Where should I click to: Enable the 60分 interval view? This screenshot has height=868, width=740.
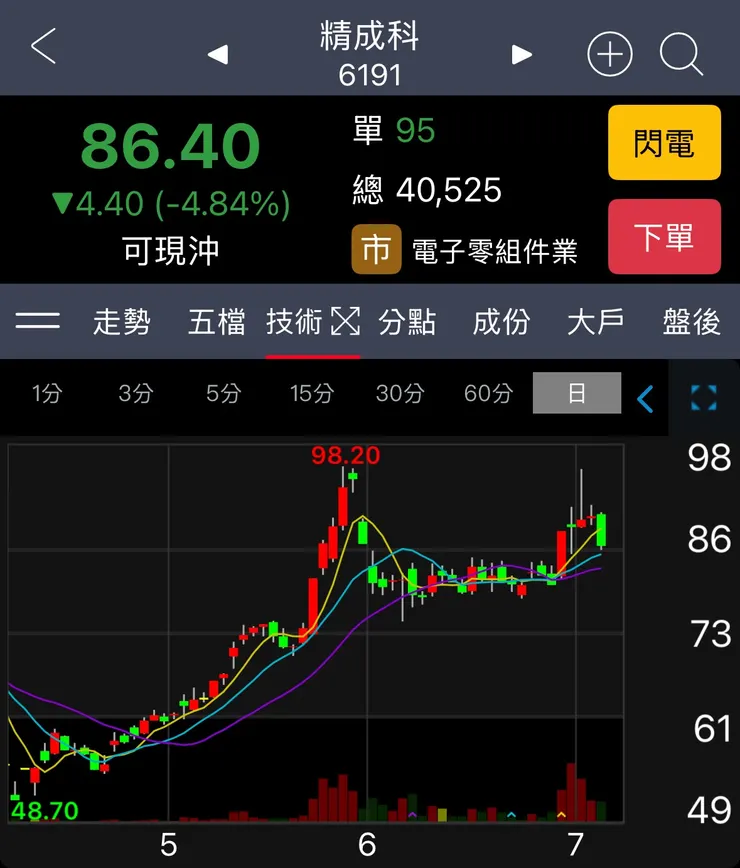click(x=486, y=394)
